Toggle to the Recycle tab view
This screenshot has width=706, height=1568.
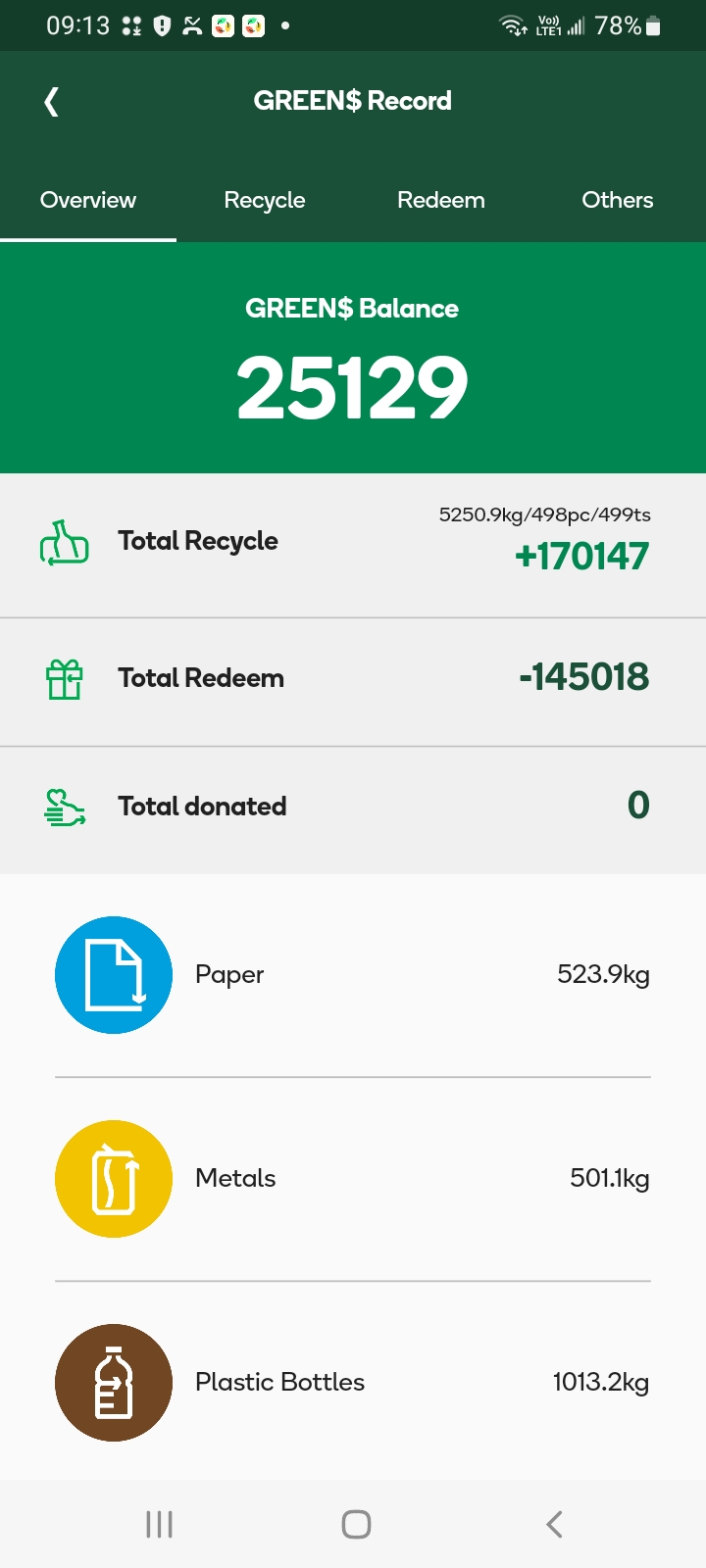265,200
